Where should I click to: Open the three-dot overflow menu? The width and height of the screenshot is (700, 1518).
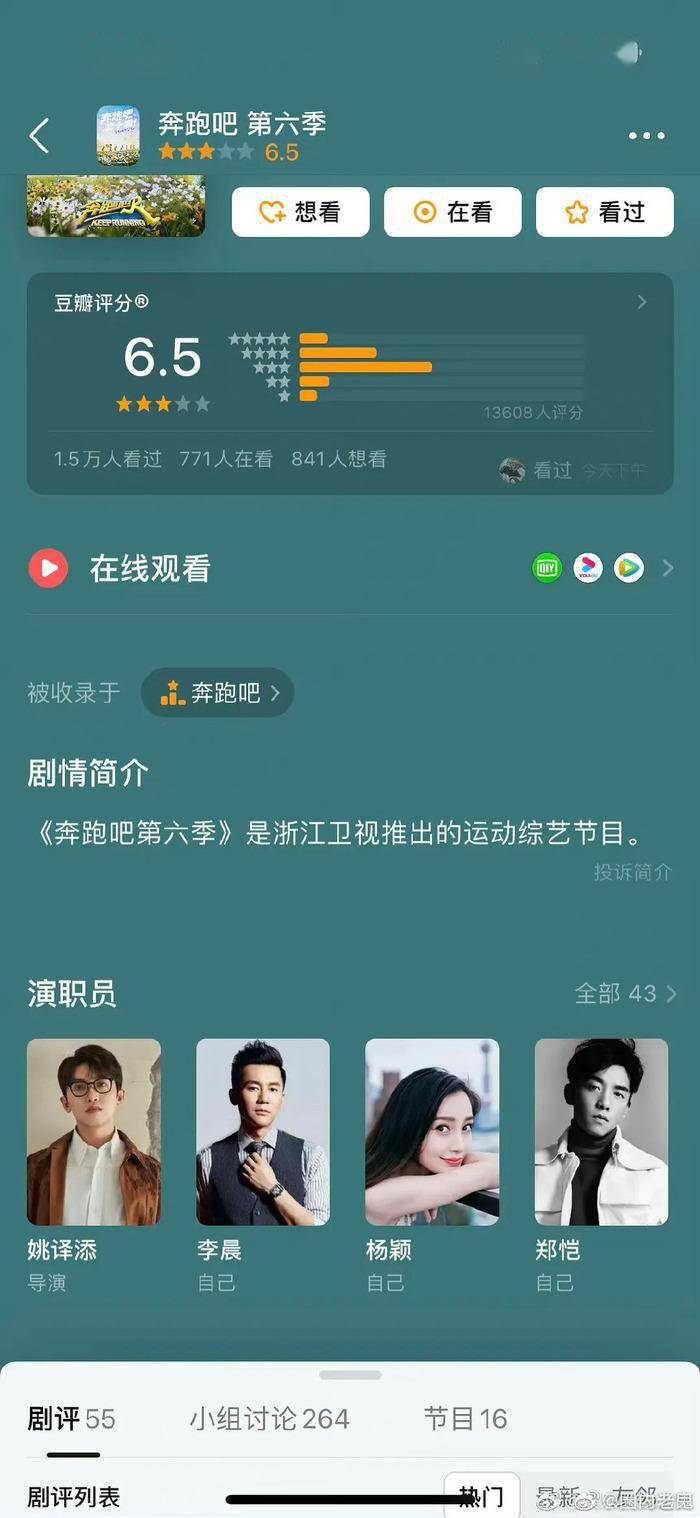tap(646, 136)
